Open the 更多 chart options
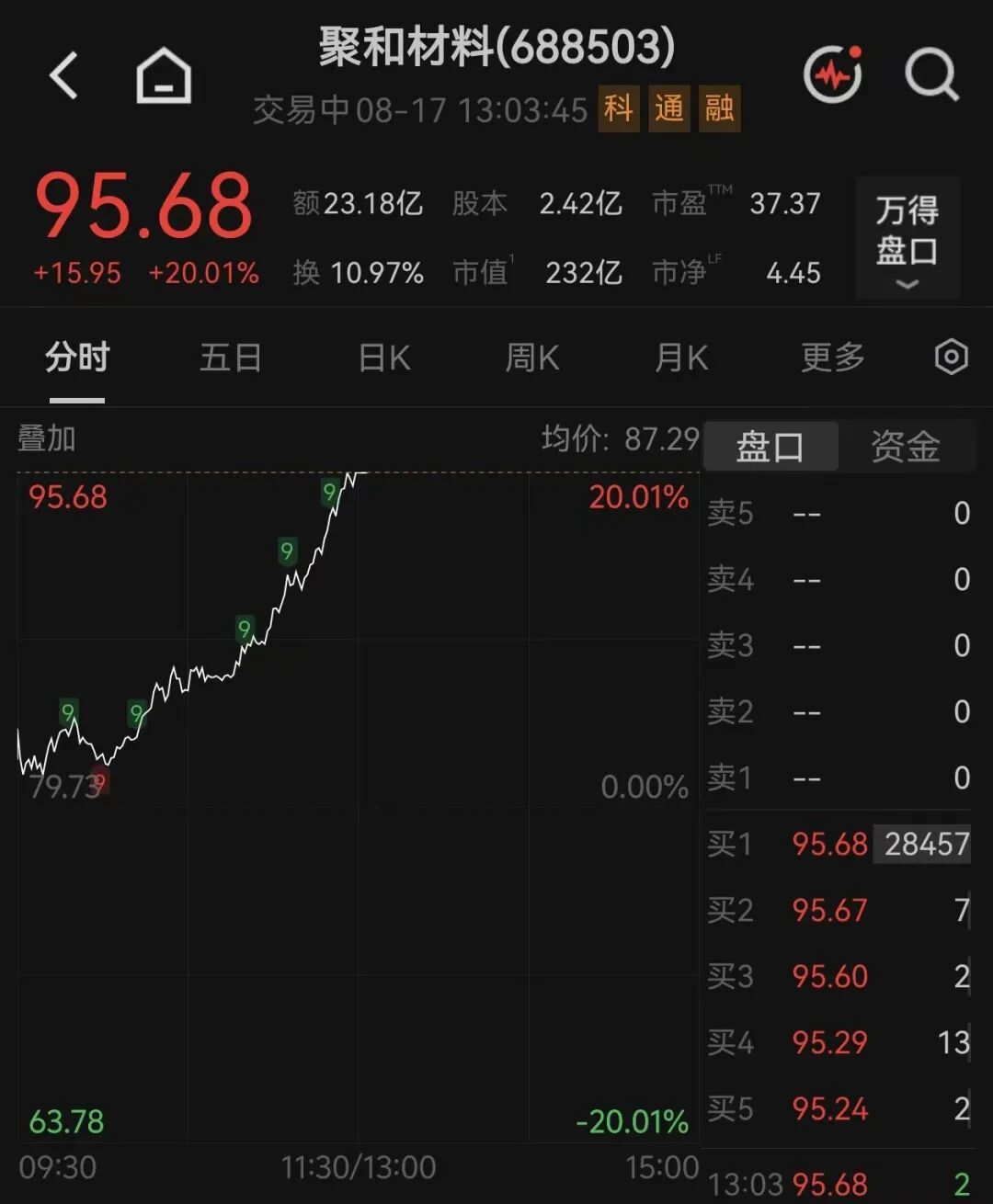 tap(833, 358)
